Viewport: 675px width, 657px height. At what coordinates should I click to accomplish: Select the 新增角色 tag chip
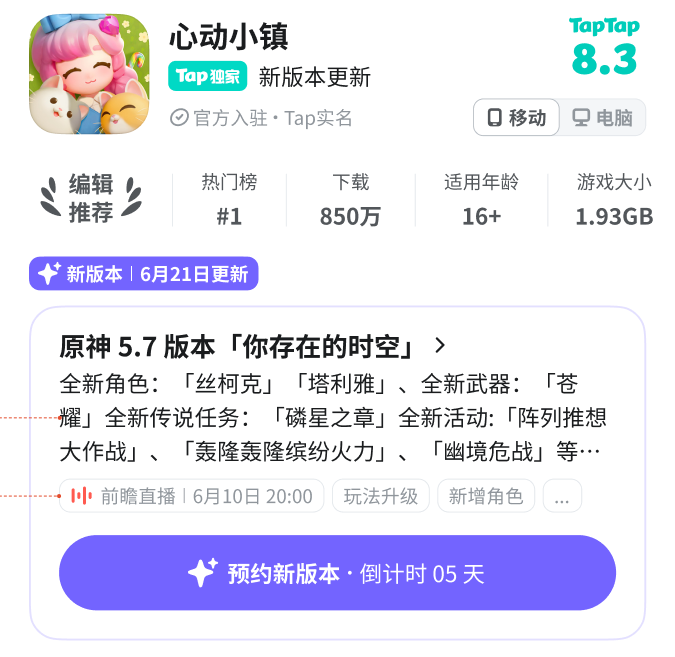click(x=485, y=496)
